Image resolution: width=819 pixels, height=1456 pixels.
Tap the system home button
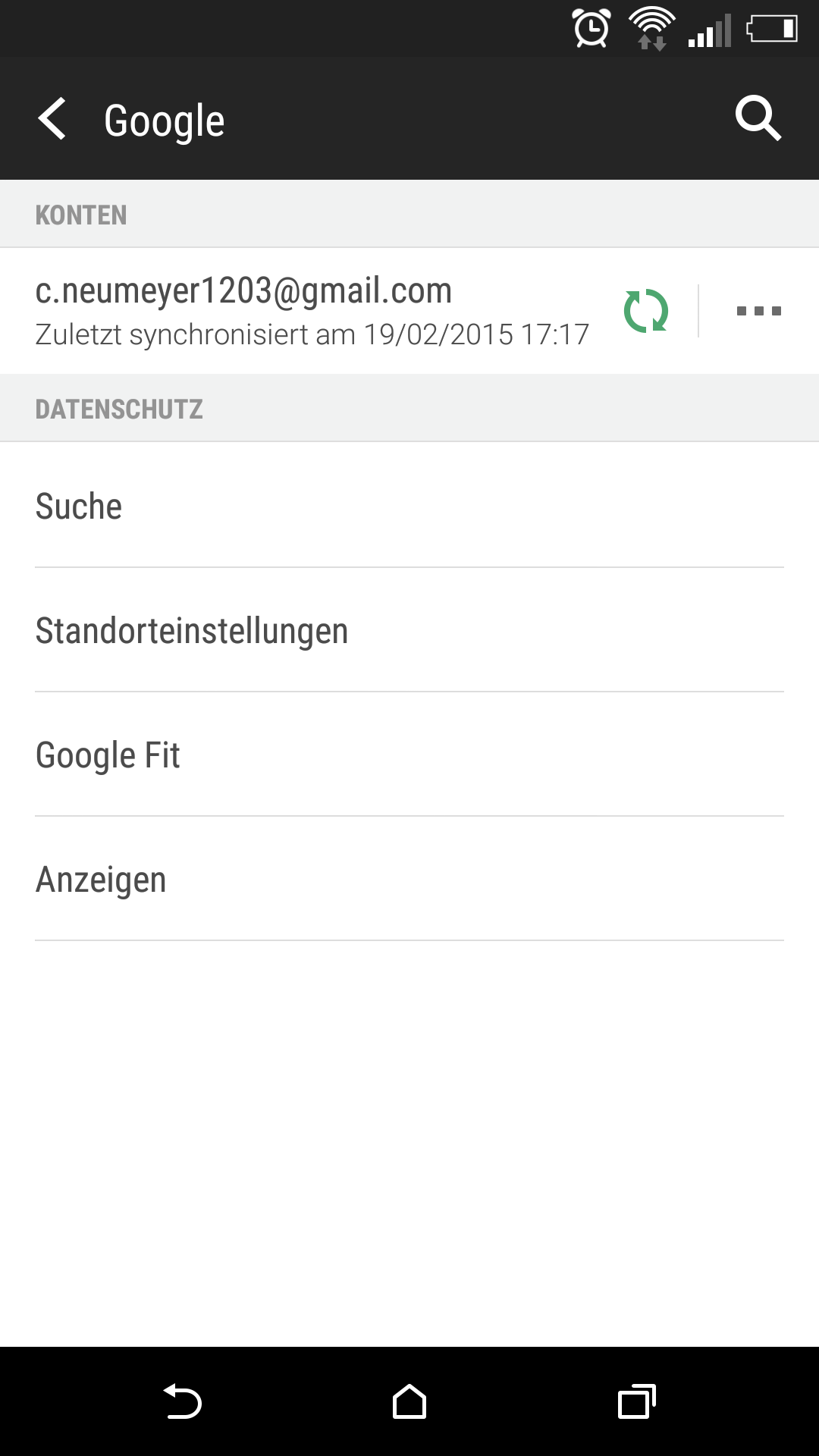[x=409, y=1401]
